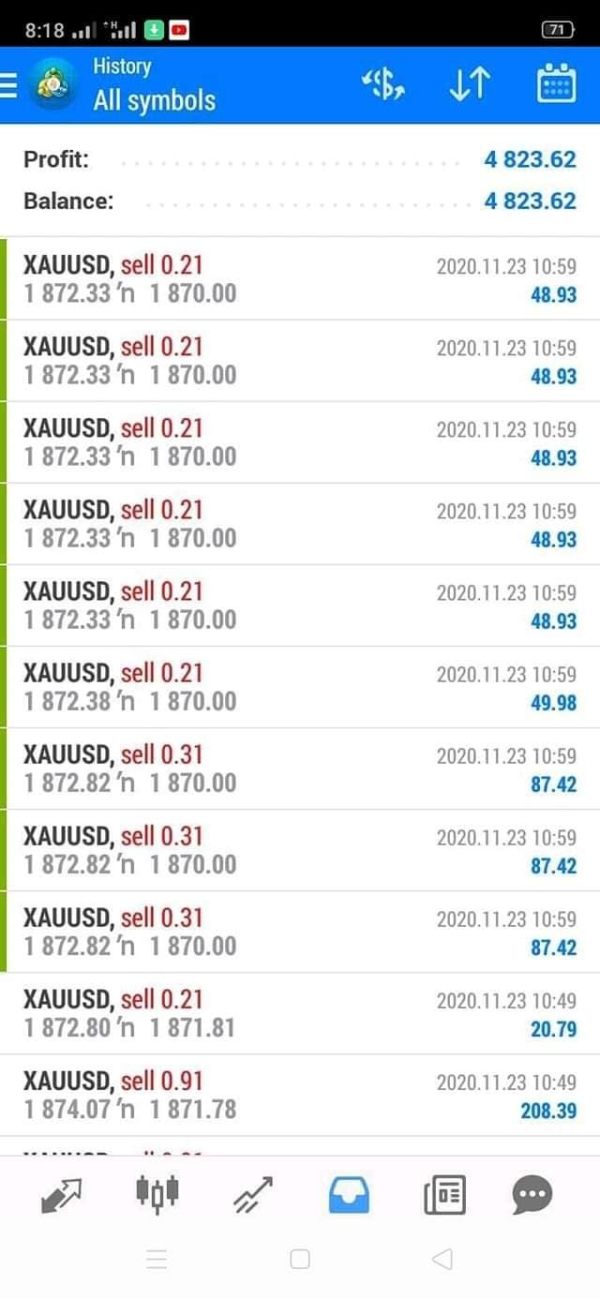Tap the system back button
Image resolution: width=600 pixels, height=1299 pixels.
coord(443,1259)
